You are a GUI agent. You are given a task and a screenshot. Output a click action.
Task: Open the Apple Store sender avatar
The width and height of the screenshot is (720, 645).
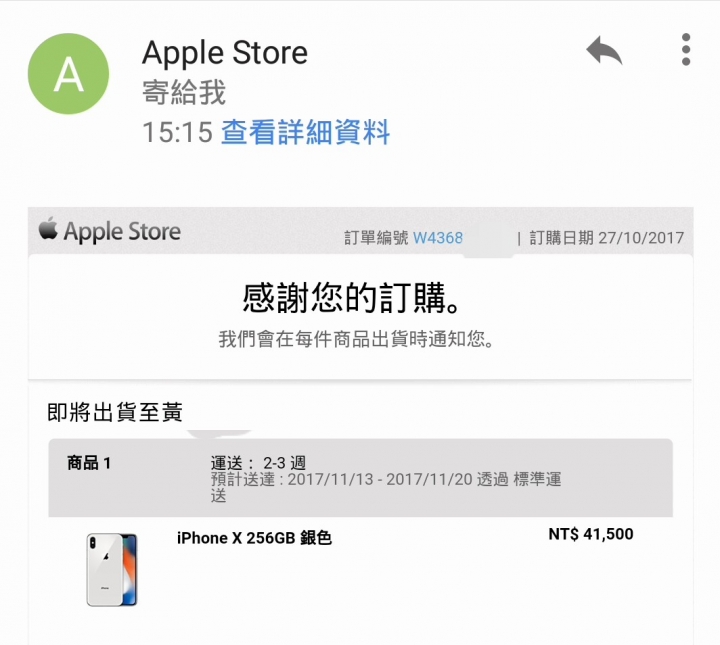(x=69, y=74)
